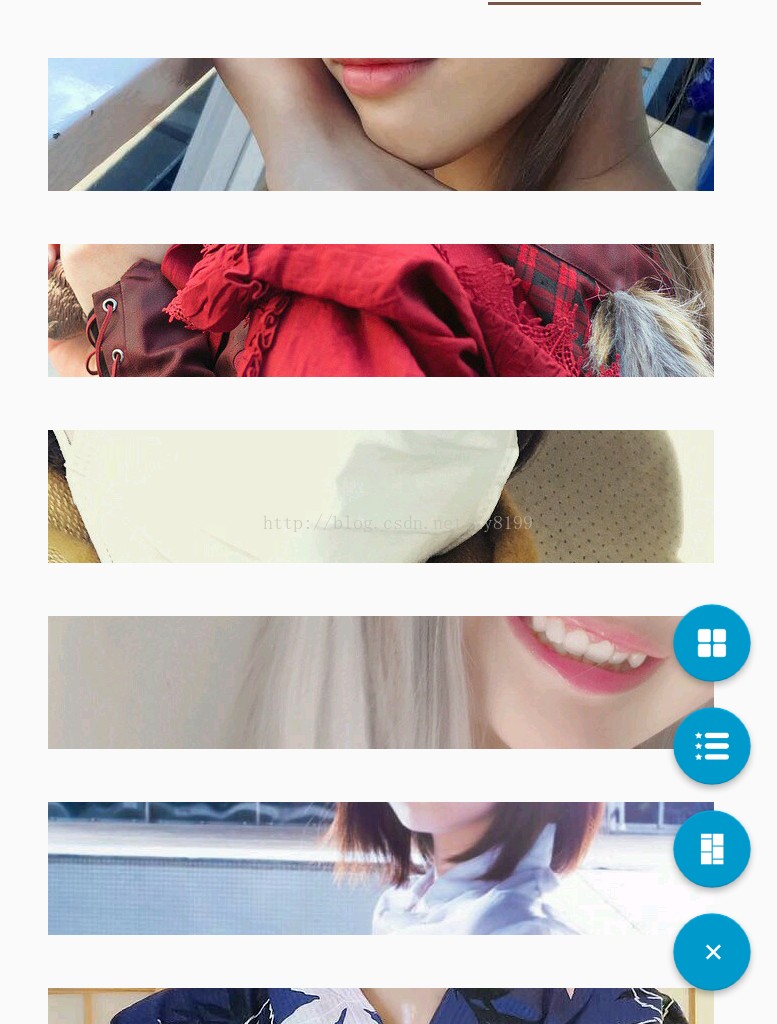Screen dimensions: 777x1024
Task: Open the photo of red ruffled clothing
Action: coord(380,310)
